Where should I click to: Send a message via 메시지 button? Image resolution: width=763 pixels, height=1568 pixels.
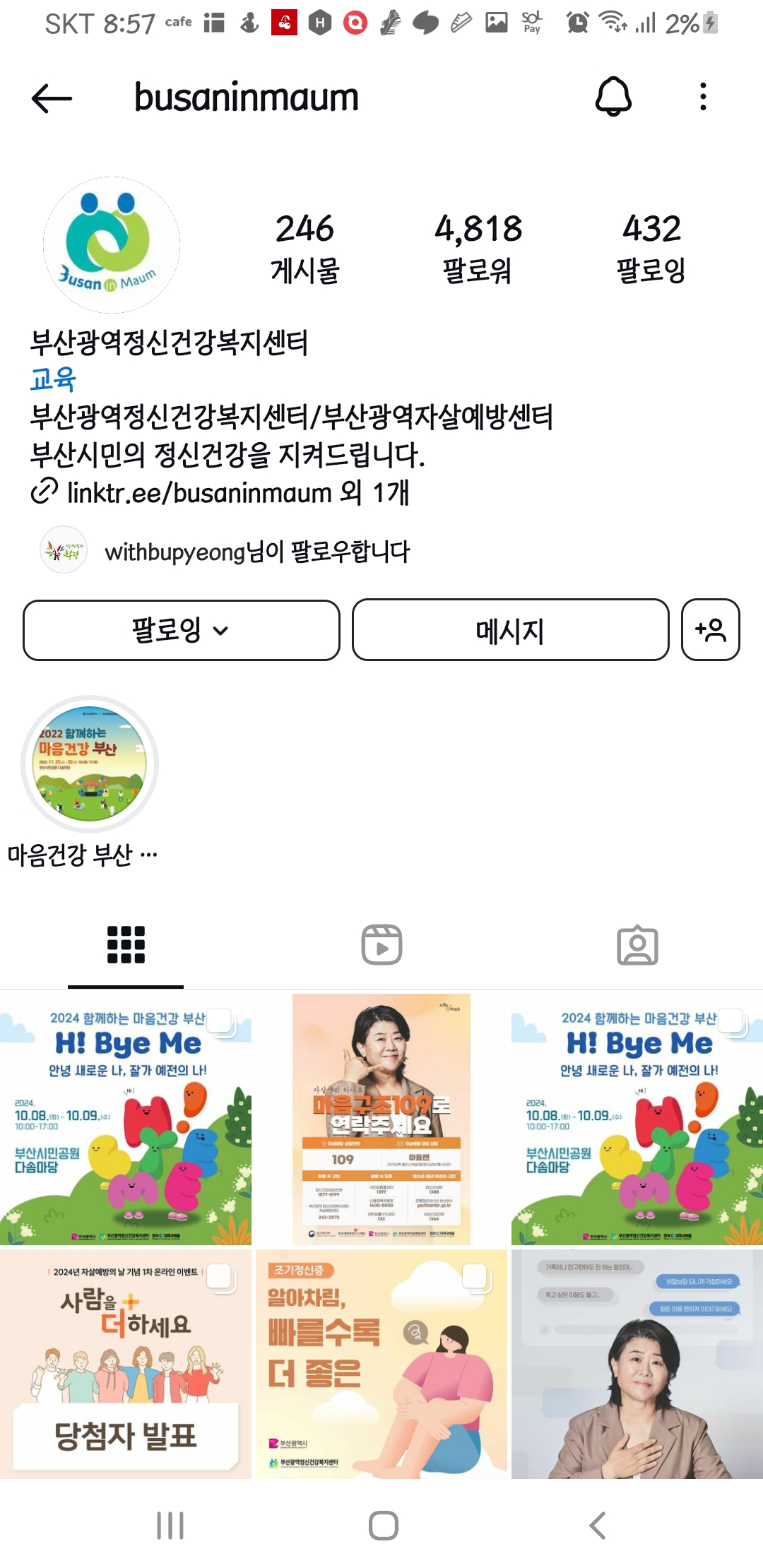click(510, 630)
